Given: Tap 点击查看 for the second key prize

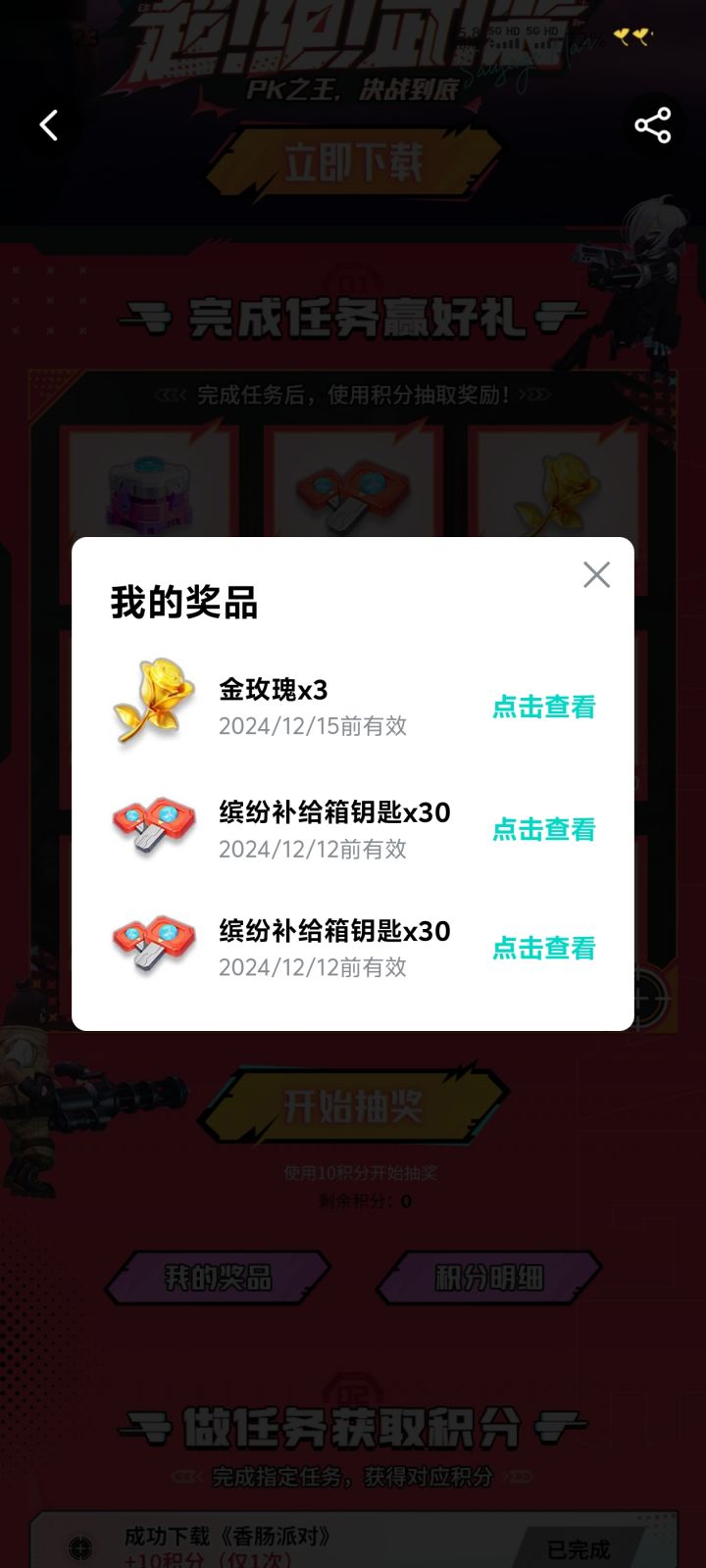Looking at the screenshot, I should [x=544, y=948].
